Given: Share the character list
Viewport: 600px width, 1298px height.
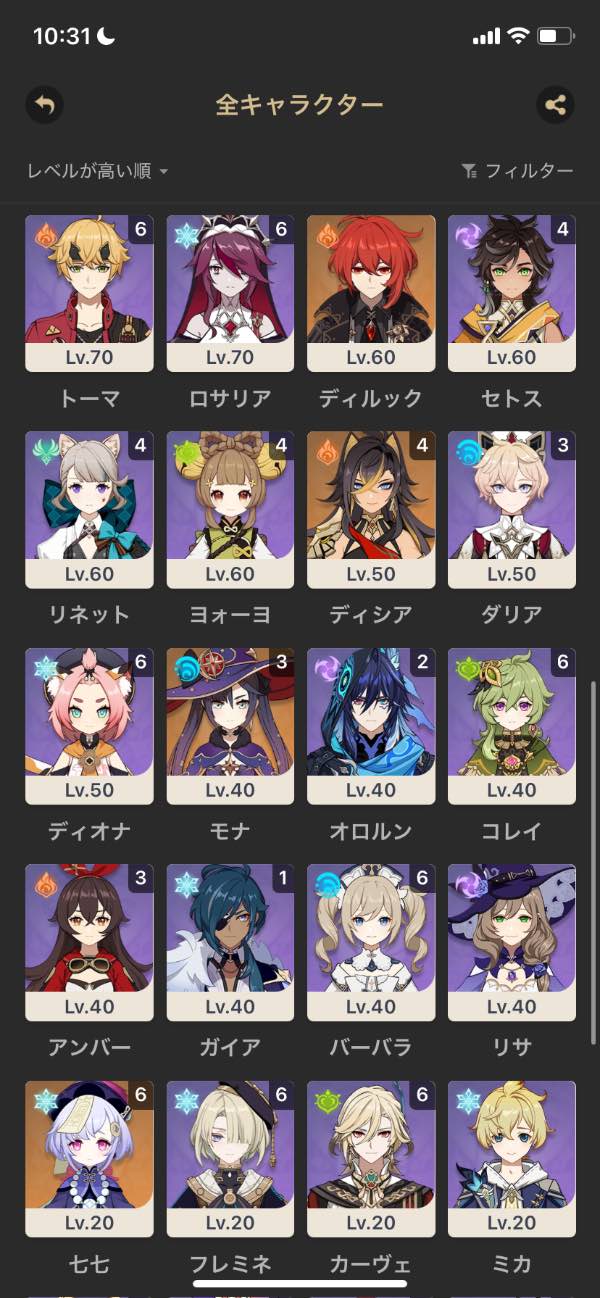Looking at the screenshot, I should tap(555, 104).
